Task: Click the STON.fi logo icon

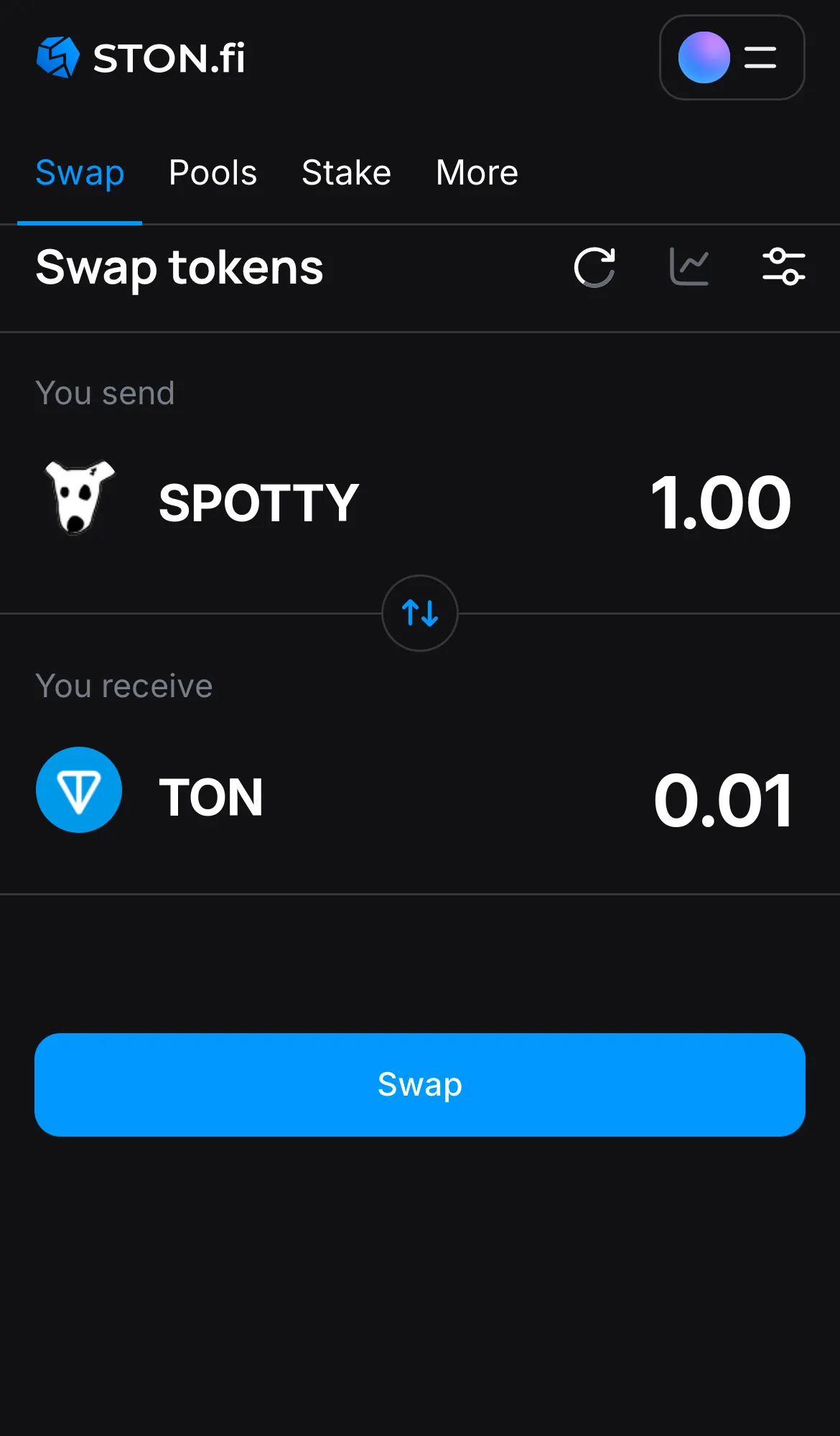Action: [x=58, y=57]
